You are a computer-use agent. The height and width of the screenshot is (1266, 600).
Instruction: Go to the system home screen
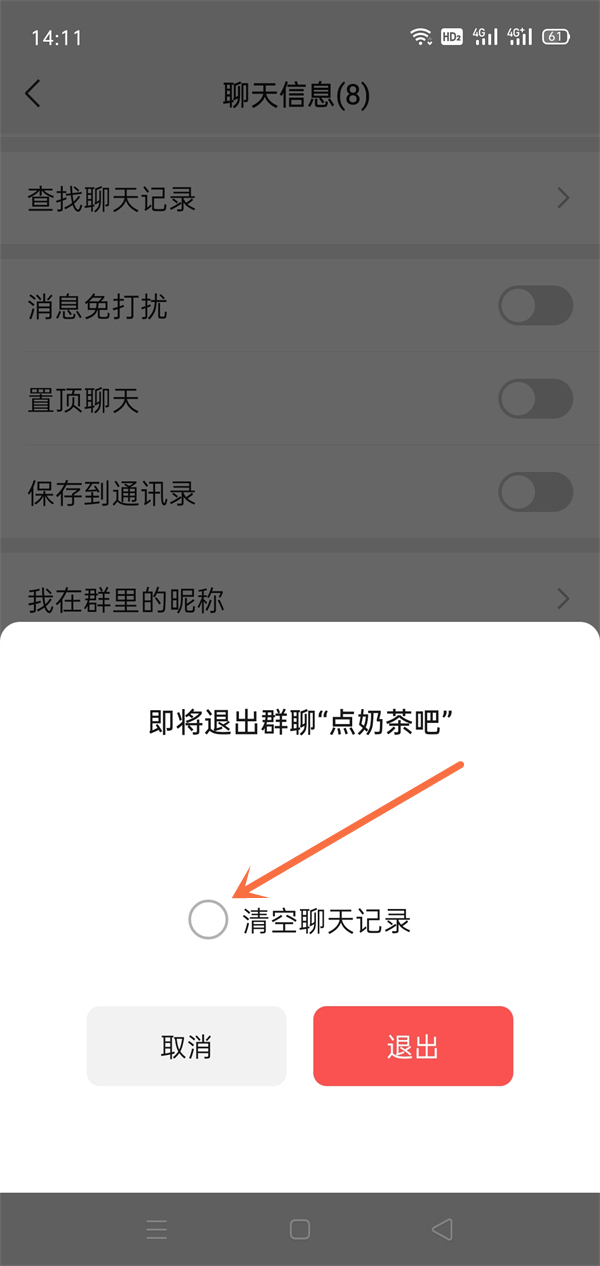pyautogui.click(x=299, y=1229)
